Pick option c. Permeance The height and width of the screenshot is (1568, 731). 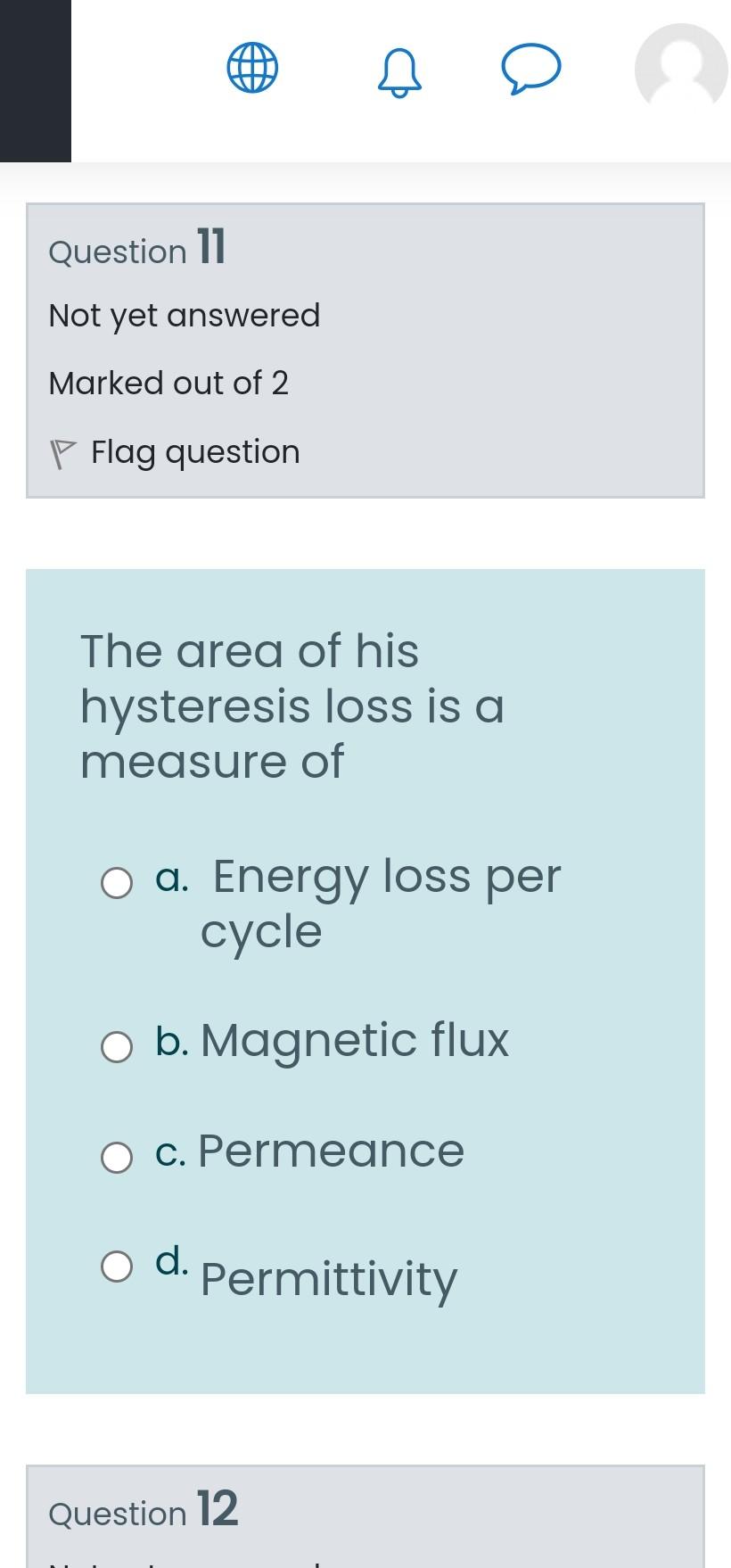pos(117,1158)
